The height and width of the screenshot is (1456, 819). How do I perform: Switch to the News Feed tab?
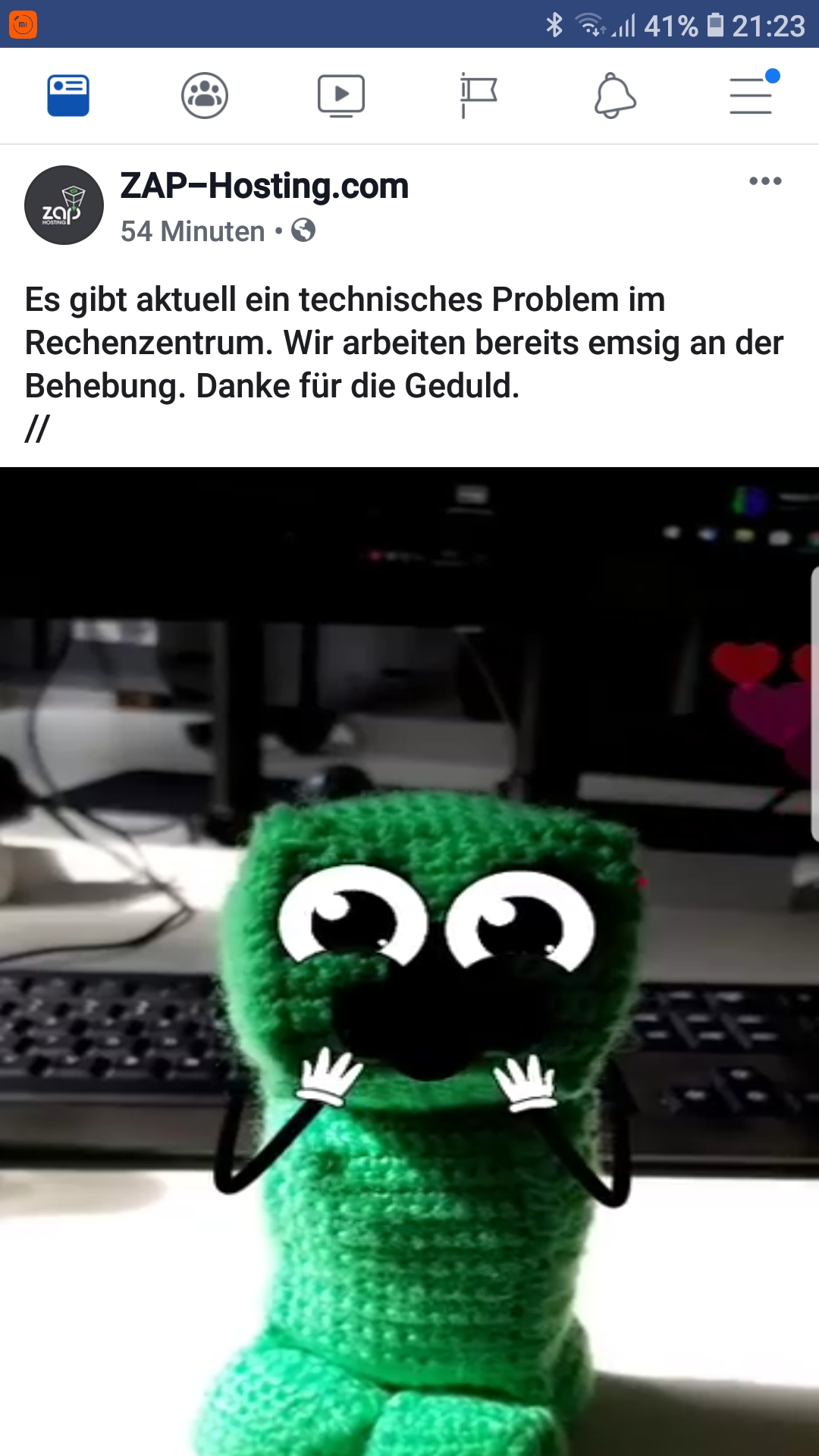pyautogui.click(x=68, y=96)
